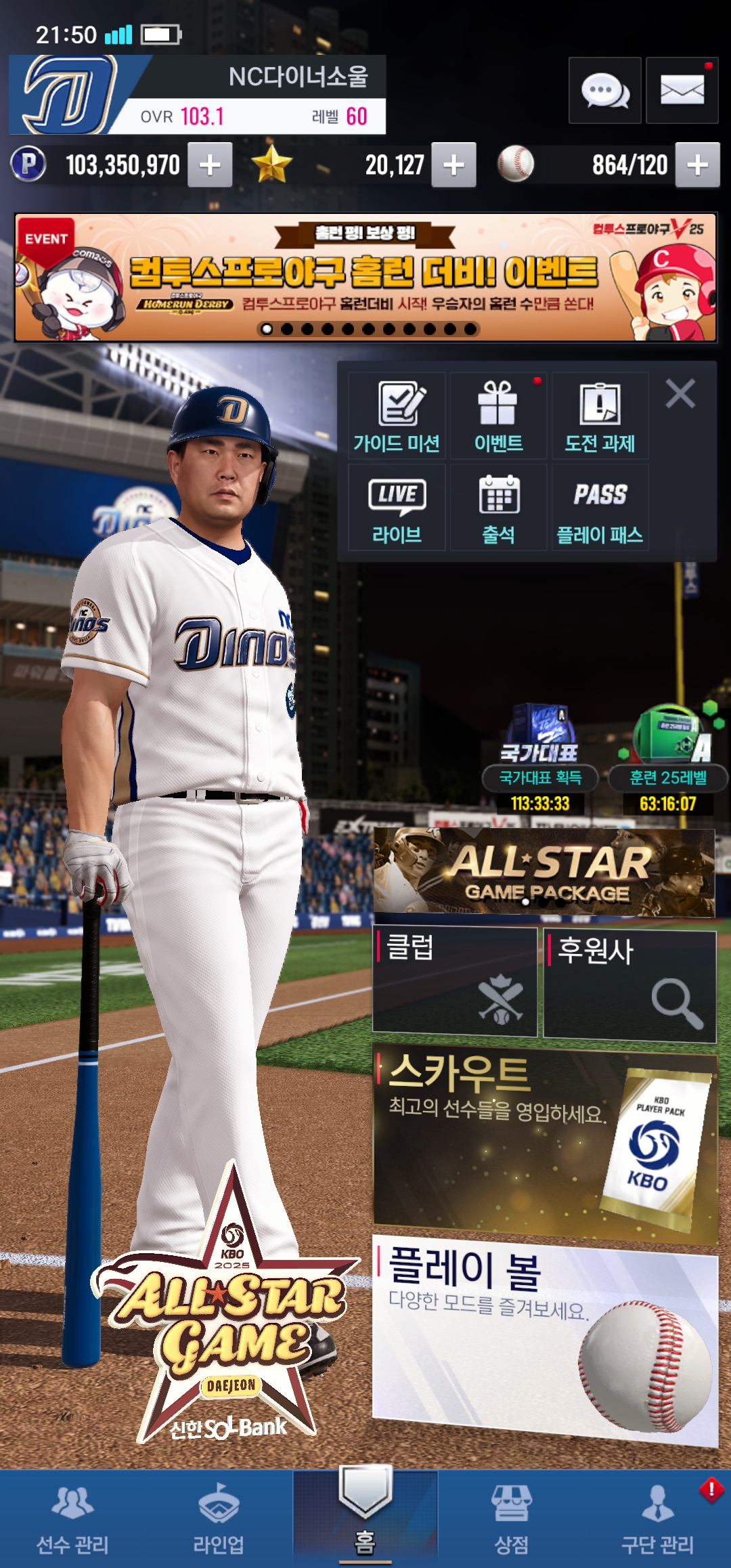Open 출석 (attendance) calendar

pyautogui.click(x=499, y=508)
